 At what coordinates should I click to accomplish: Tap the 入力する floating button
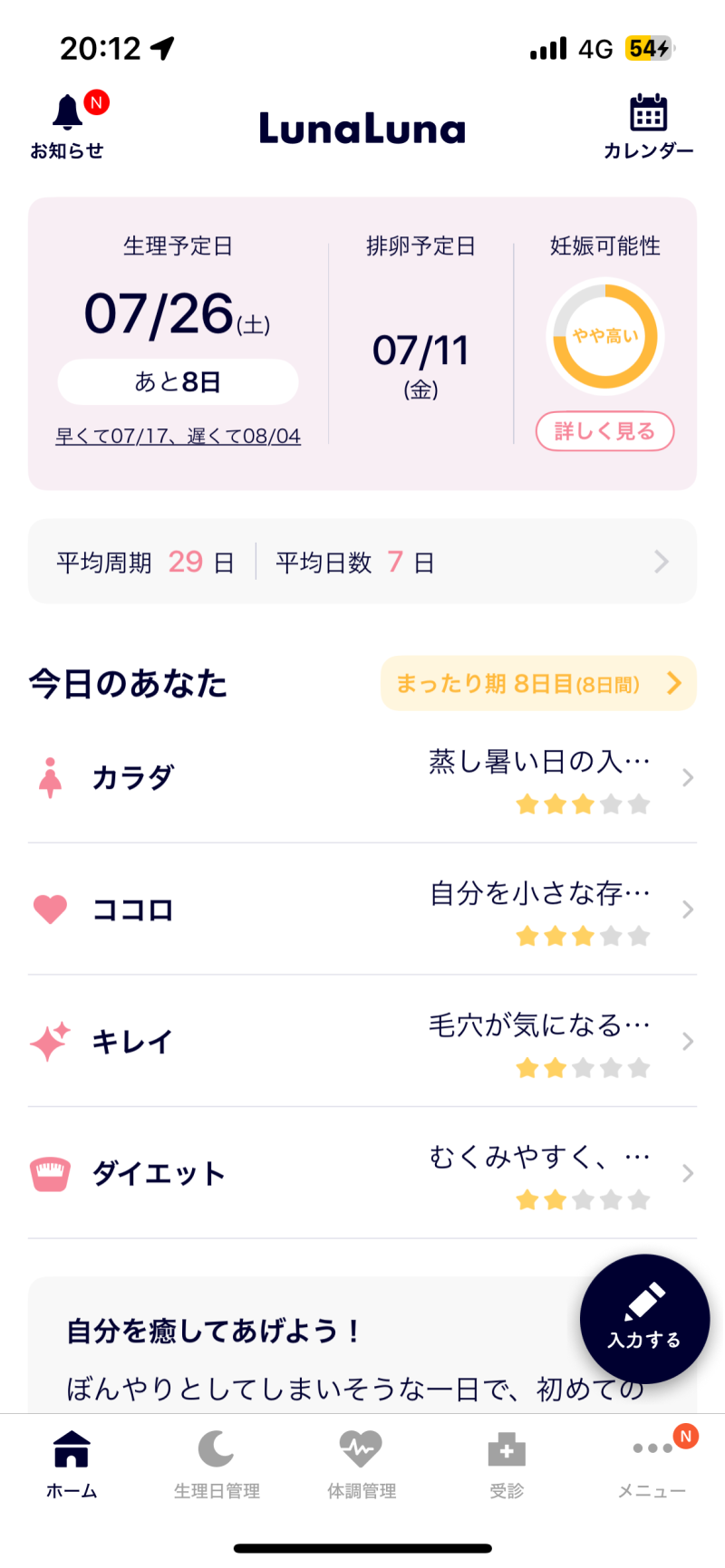coord(644,1318)
